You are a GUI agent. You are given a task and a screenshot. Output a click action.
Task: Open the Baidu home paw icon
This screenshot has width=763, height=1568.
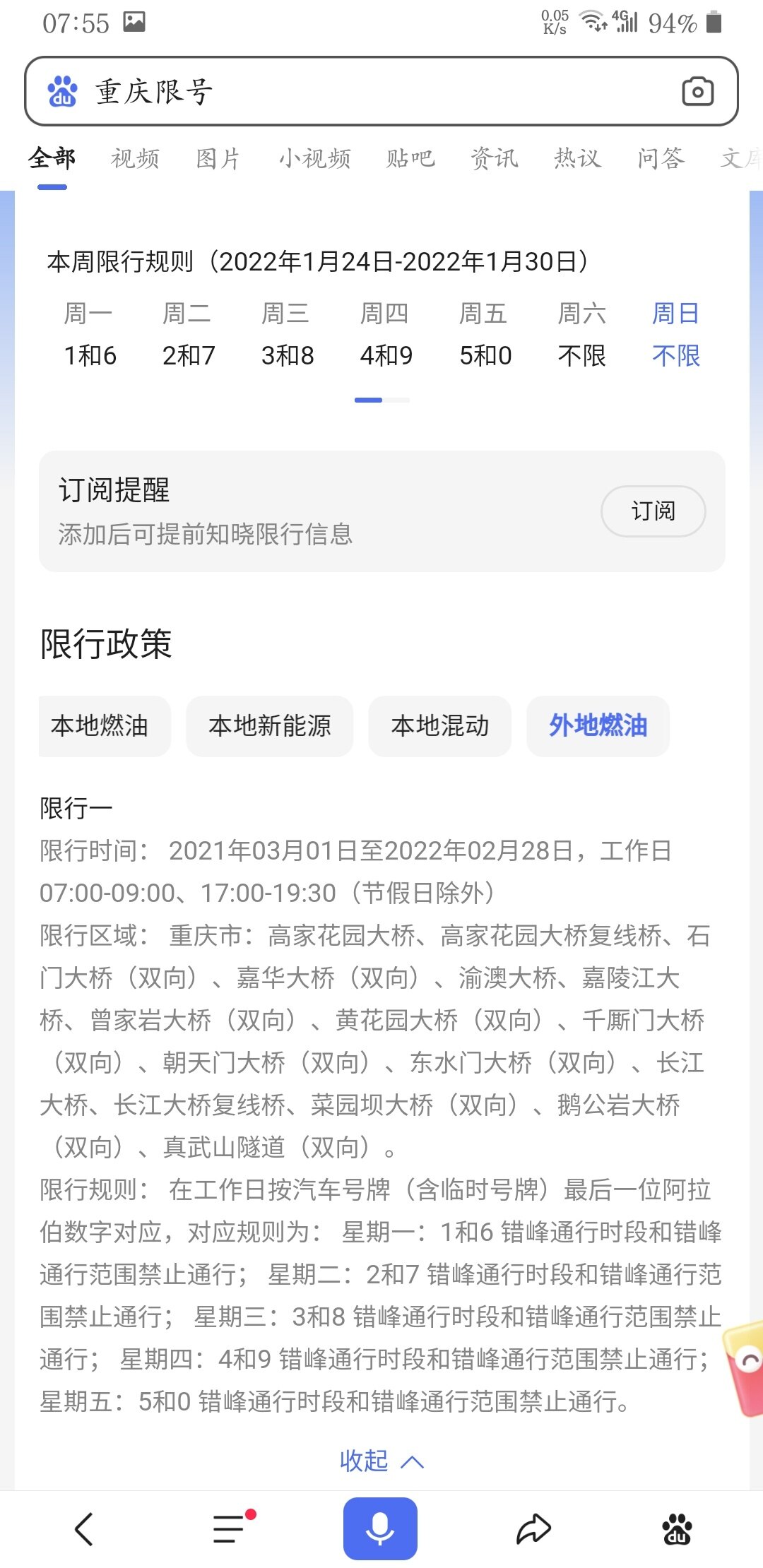point(677,1529)
